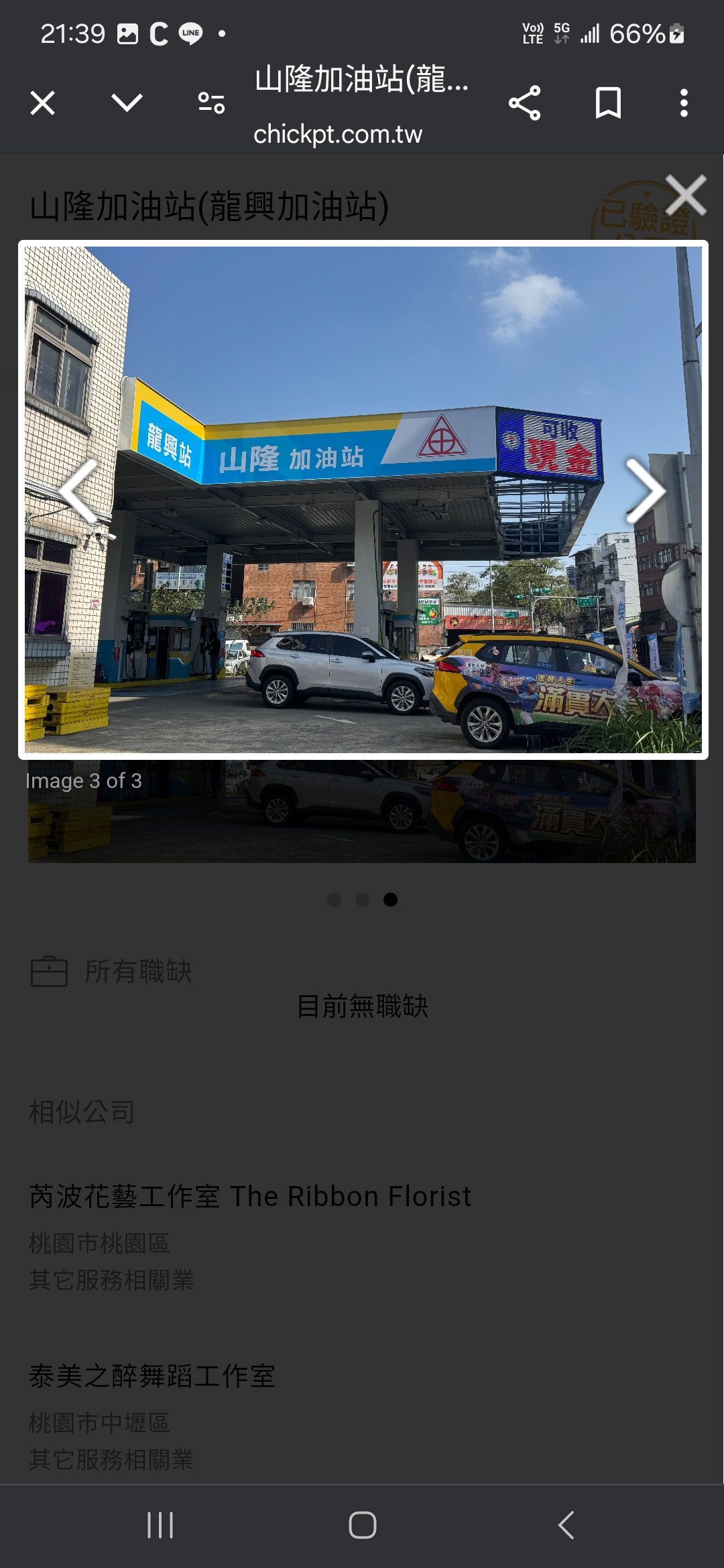This screenshot has height=1568, width=724.
Task: Open the site settings icon beside the title
Action: [x=211, y=103]
